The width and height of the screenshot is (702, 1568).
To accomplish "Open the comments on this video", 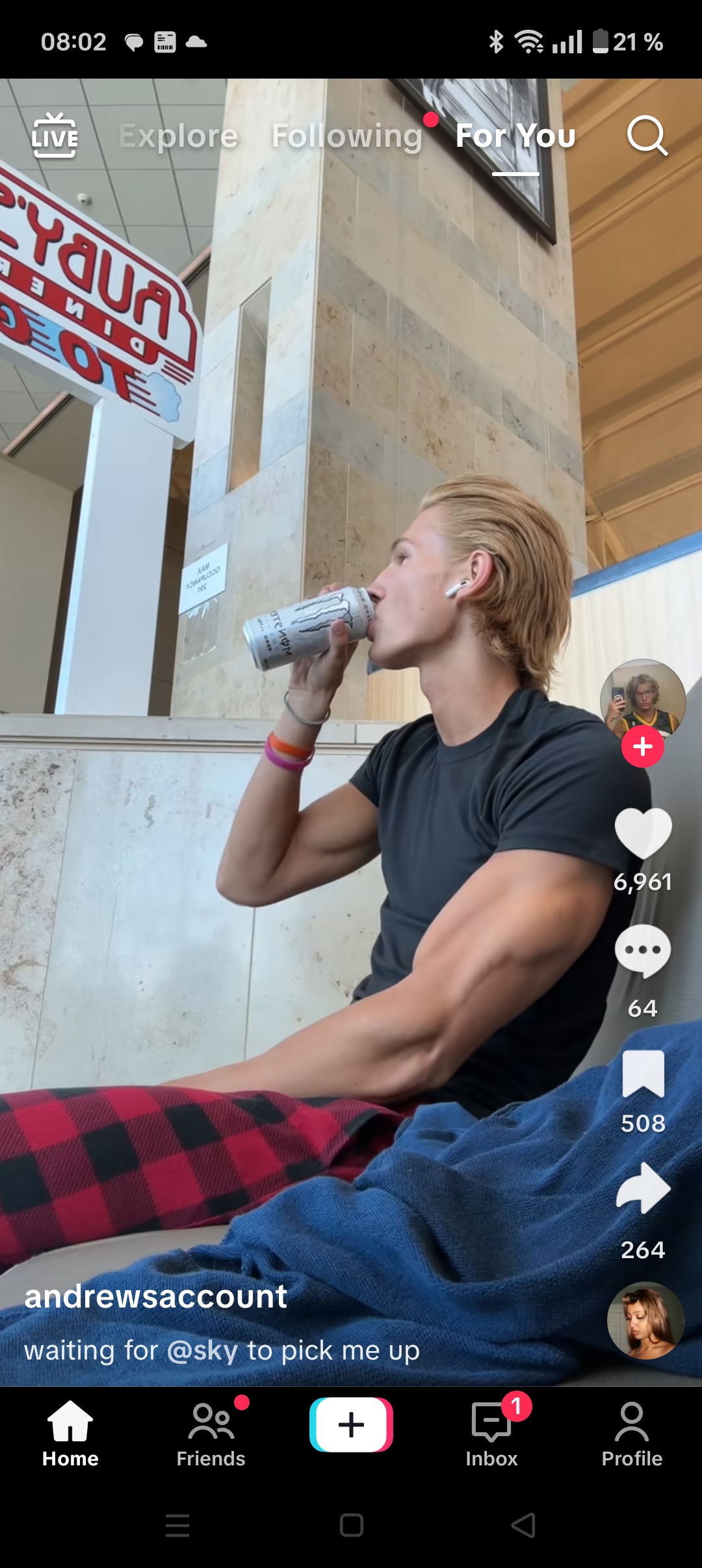I will pyautogui.click(x=642, y=951).
